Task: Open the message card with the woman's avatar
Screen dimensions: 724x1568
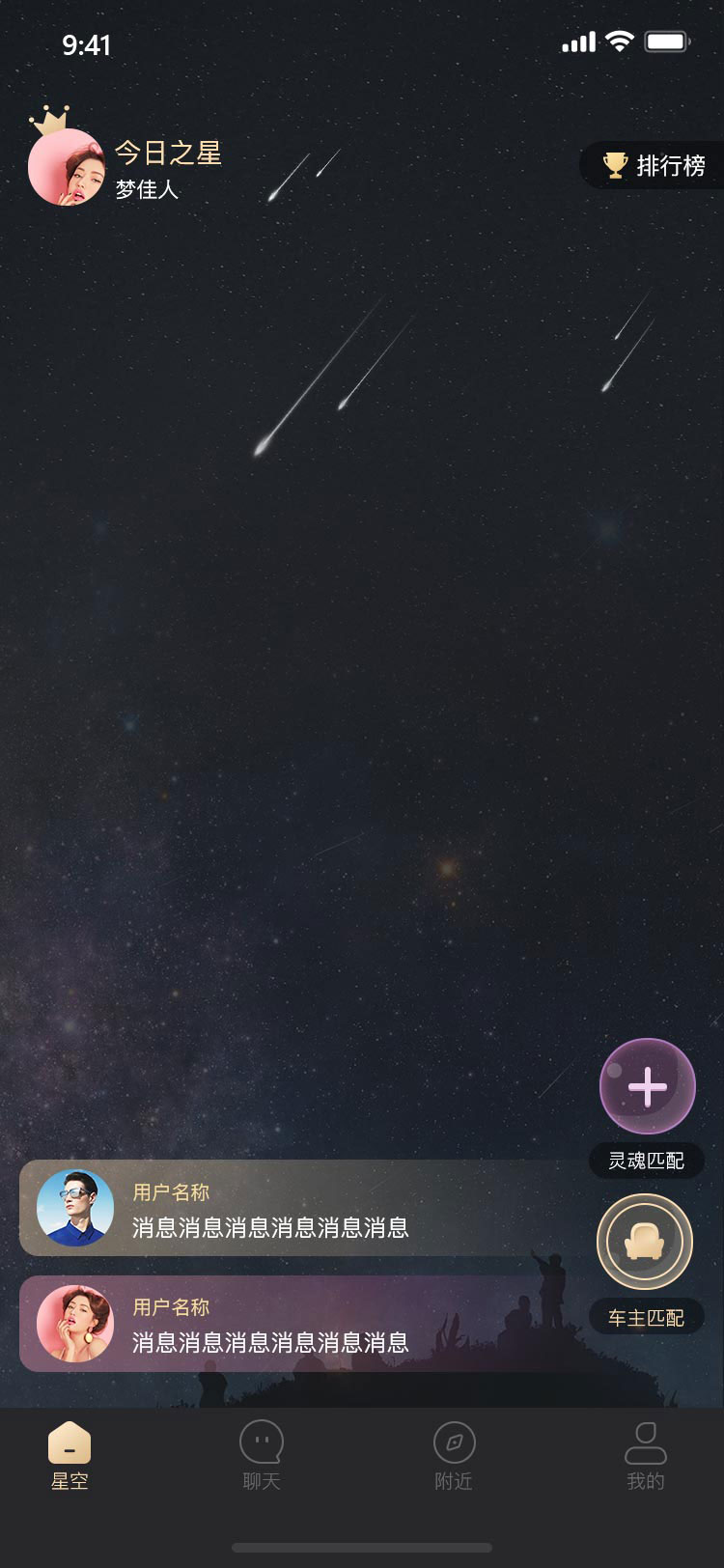Action: click(x=290, y=1324)
